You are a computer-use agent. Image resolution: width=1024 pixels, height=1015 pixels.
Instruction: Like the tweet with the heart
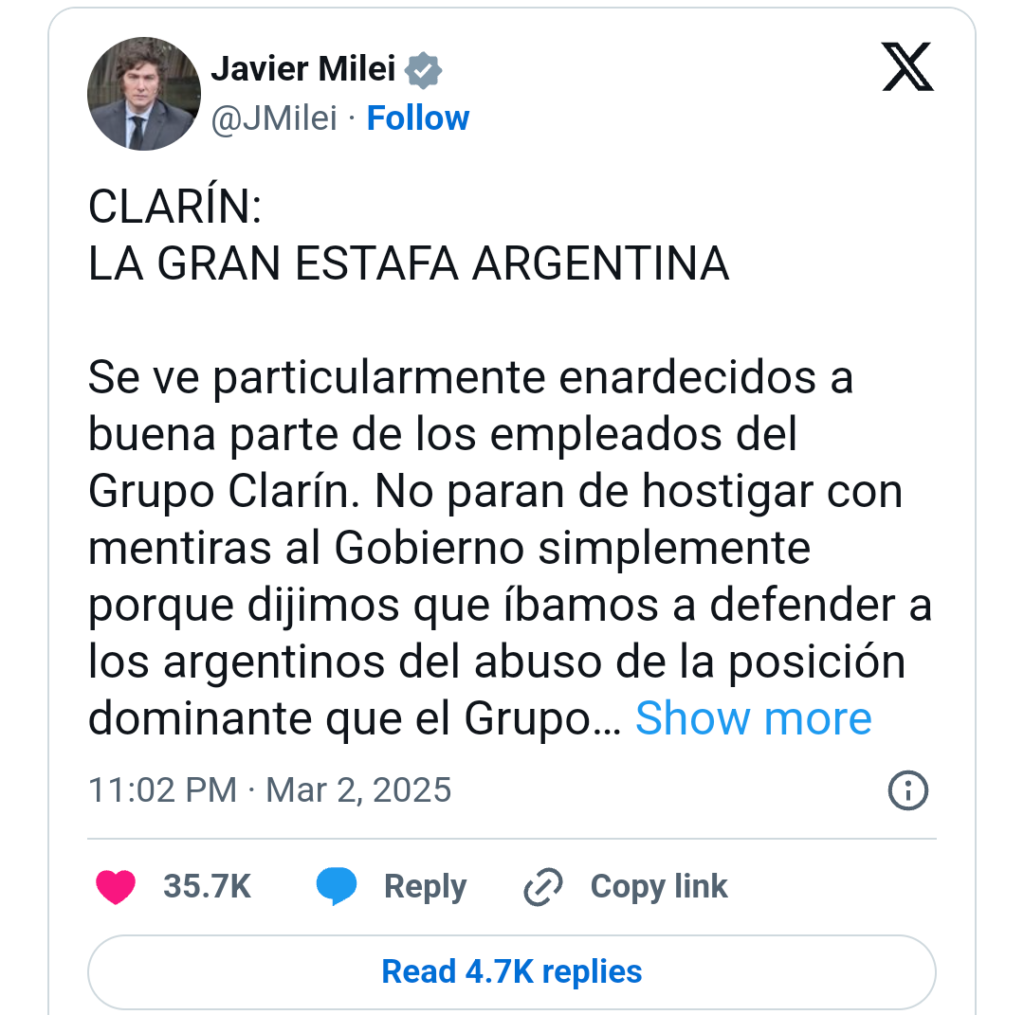(x=116, y=887)
